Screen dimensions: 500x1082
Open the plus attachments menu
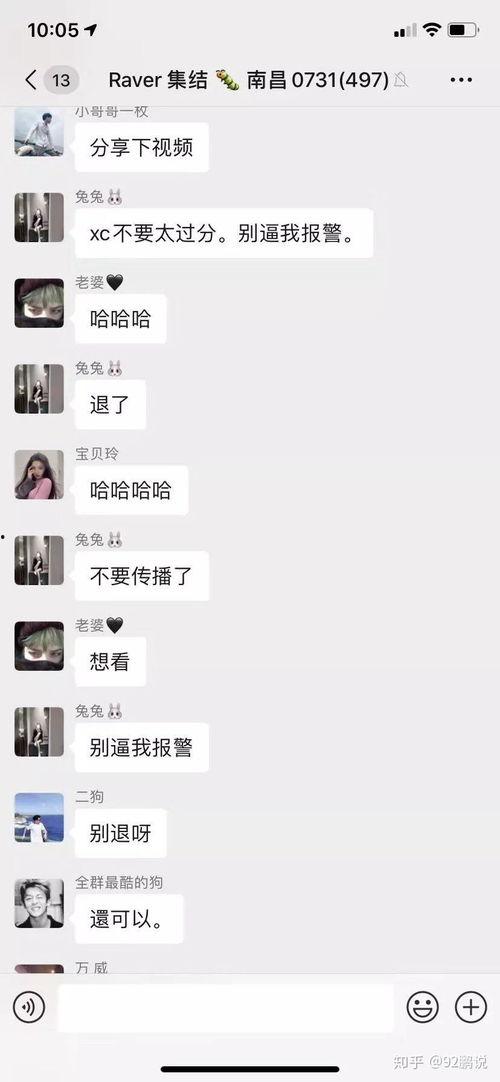click(471, 1007)
